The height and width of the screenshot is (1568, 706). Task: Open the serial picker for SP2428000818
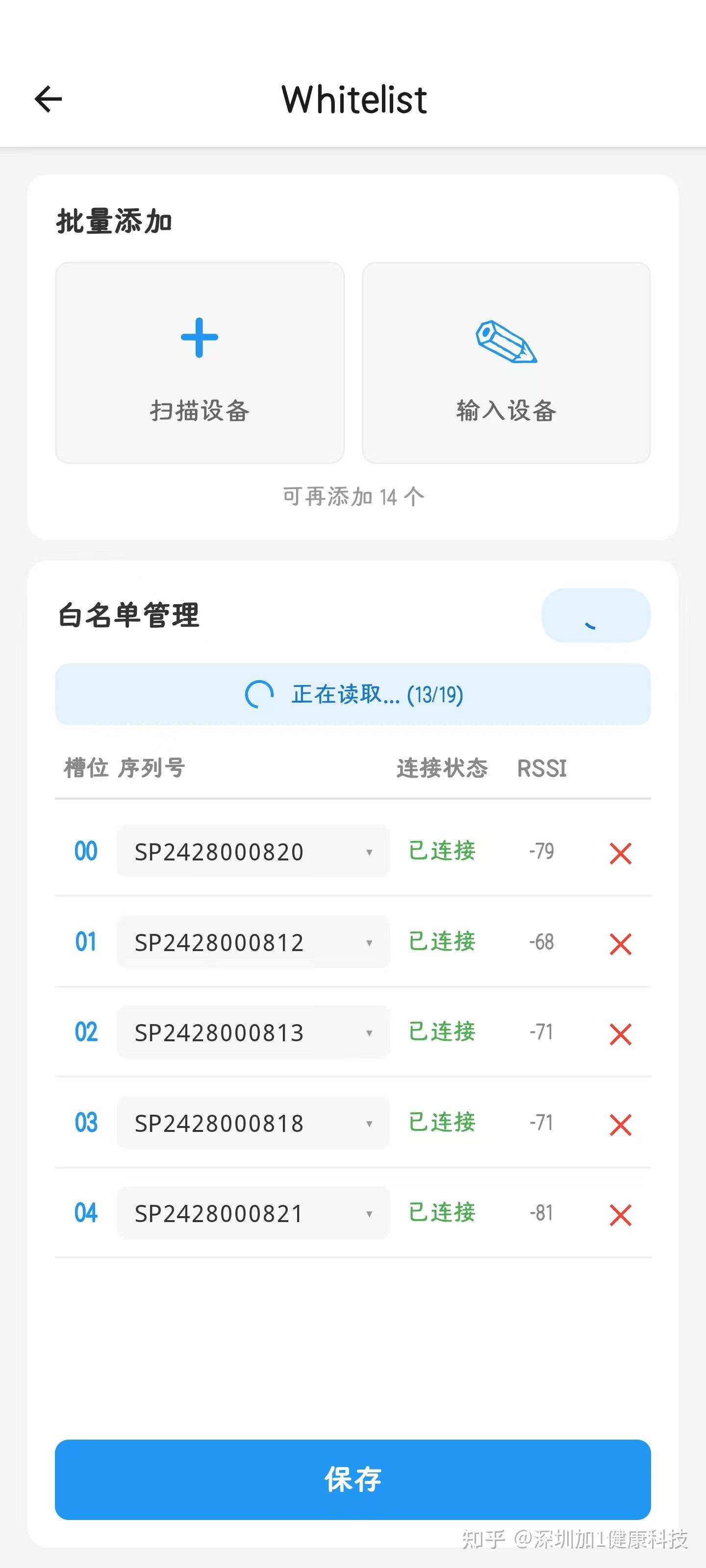tap(253, 1123)
